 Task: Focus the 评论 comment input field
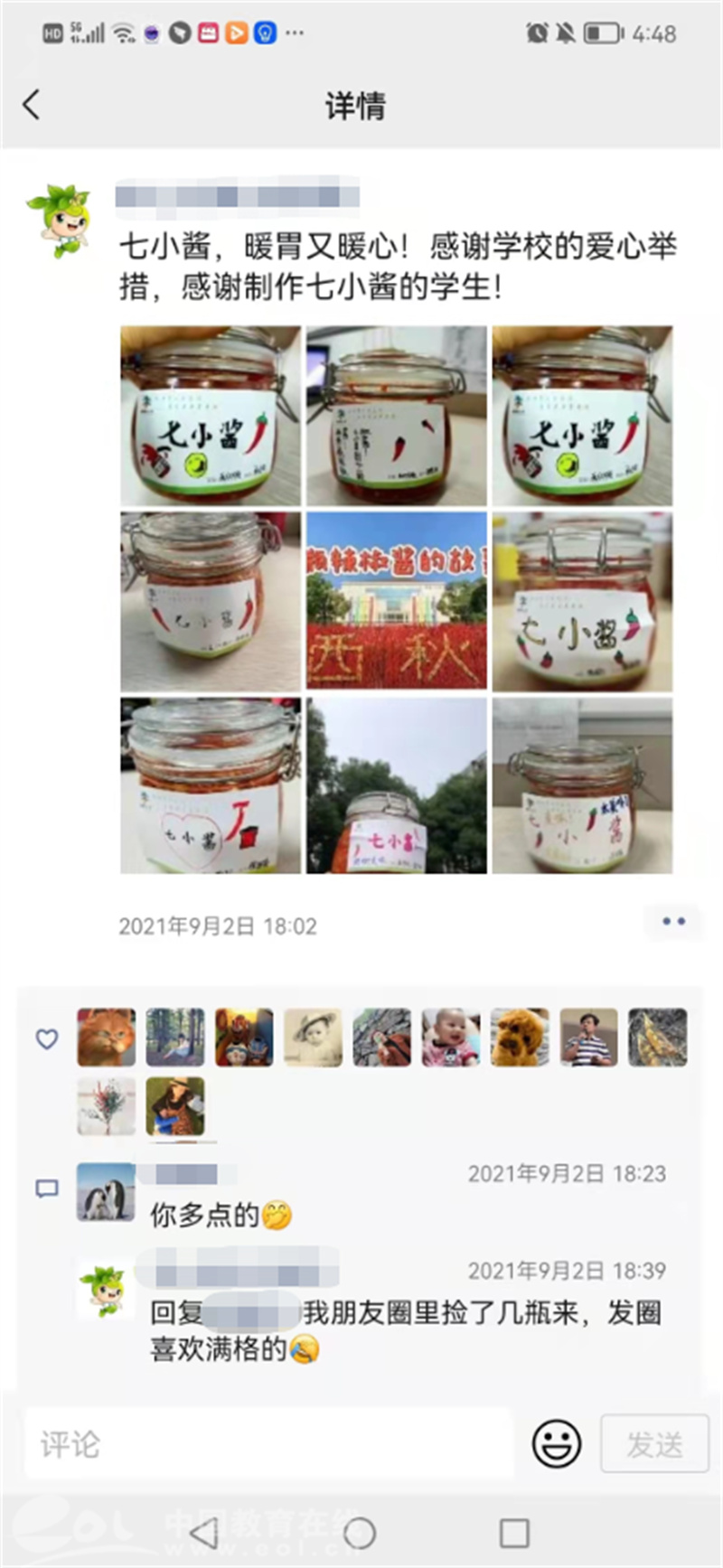(269, 1443)
